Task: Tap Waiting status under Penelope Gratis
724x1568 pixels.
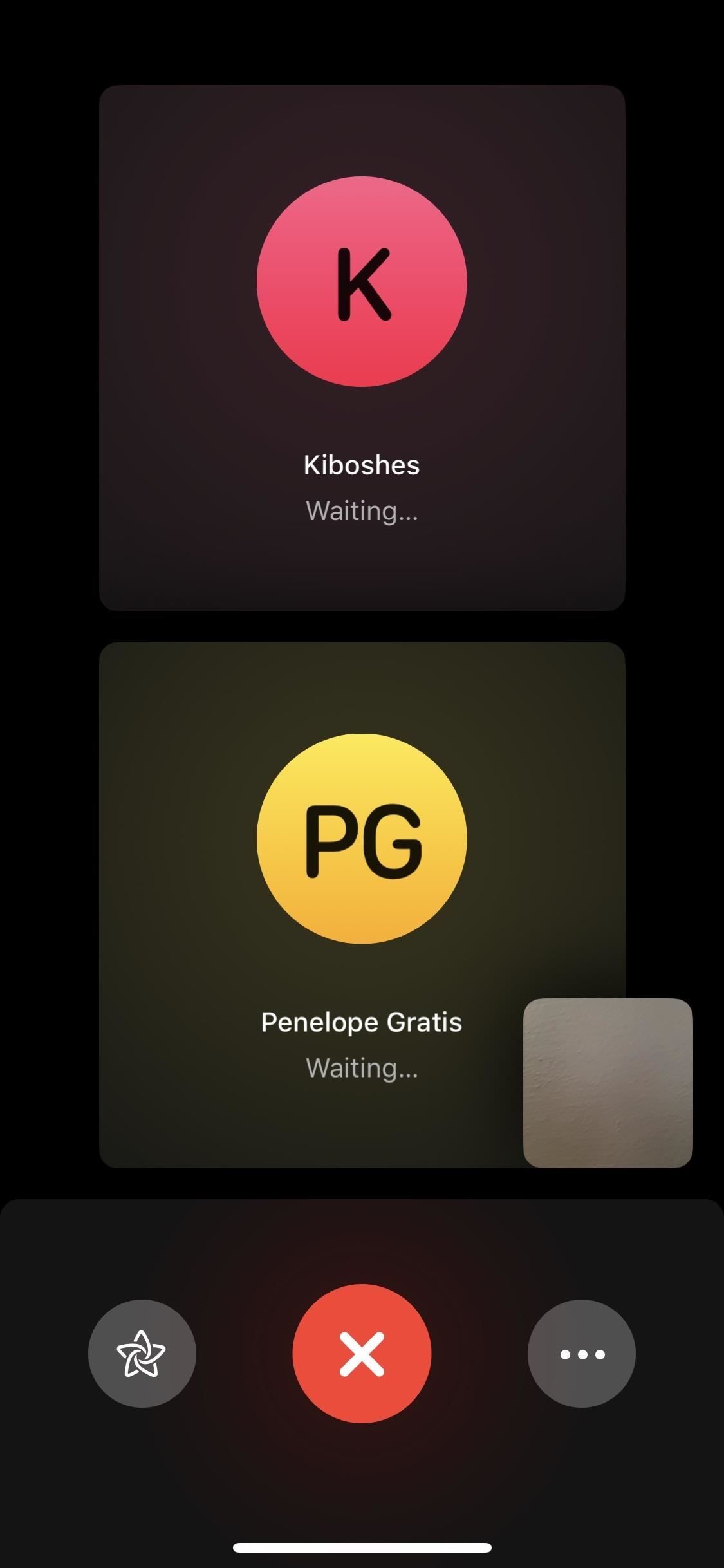Action: [362, 1067]
